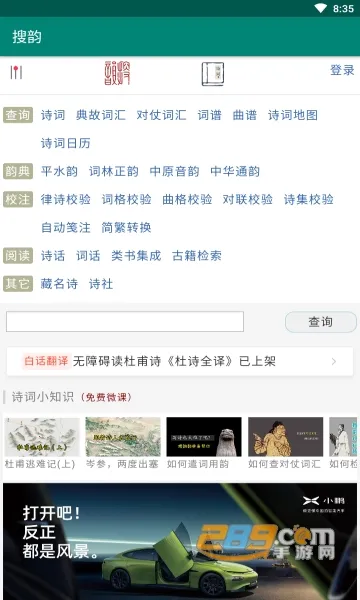Open the settings sliders icon
The width and height of the screenshot is (360, 600).
click(16, 72)
